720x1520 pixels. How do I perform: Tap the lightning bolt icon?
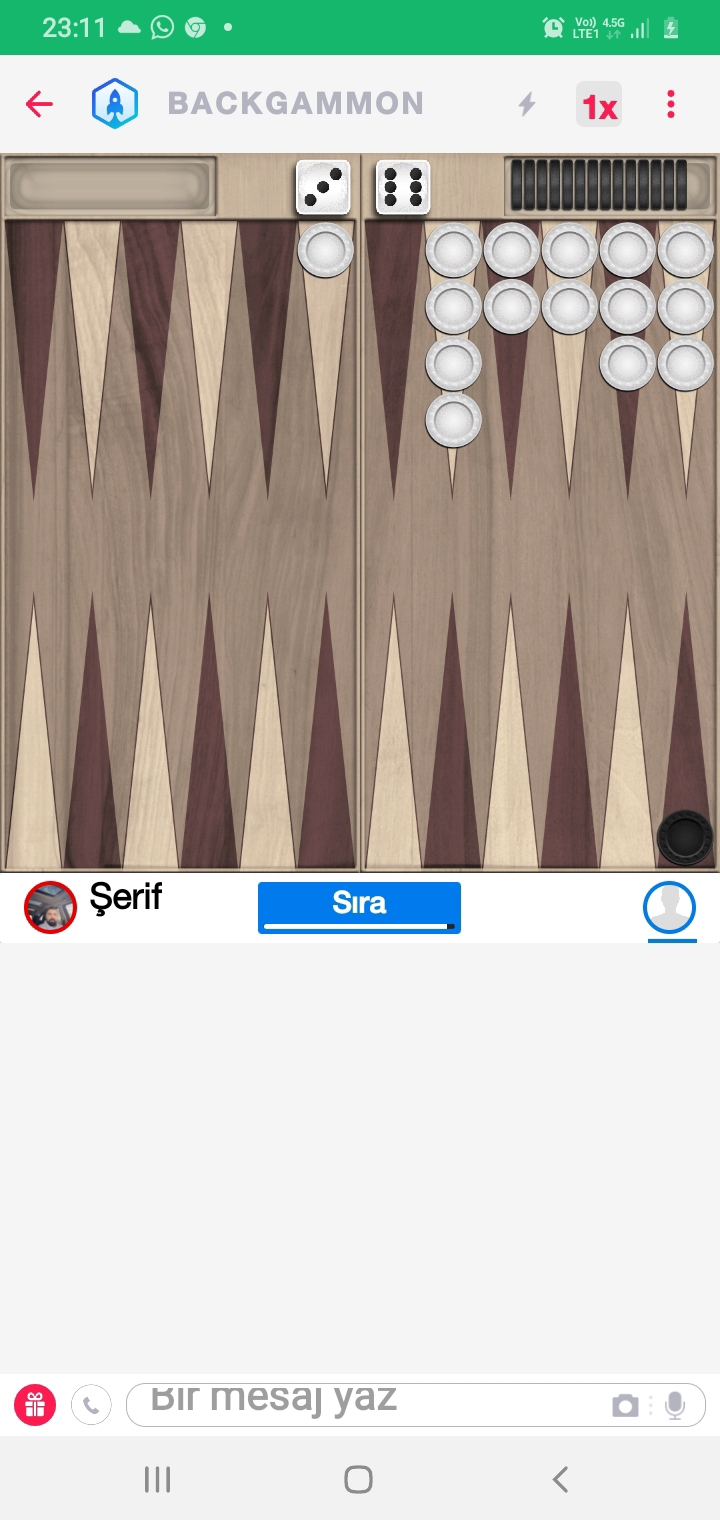[527, 104]
